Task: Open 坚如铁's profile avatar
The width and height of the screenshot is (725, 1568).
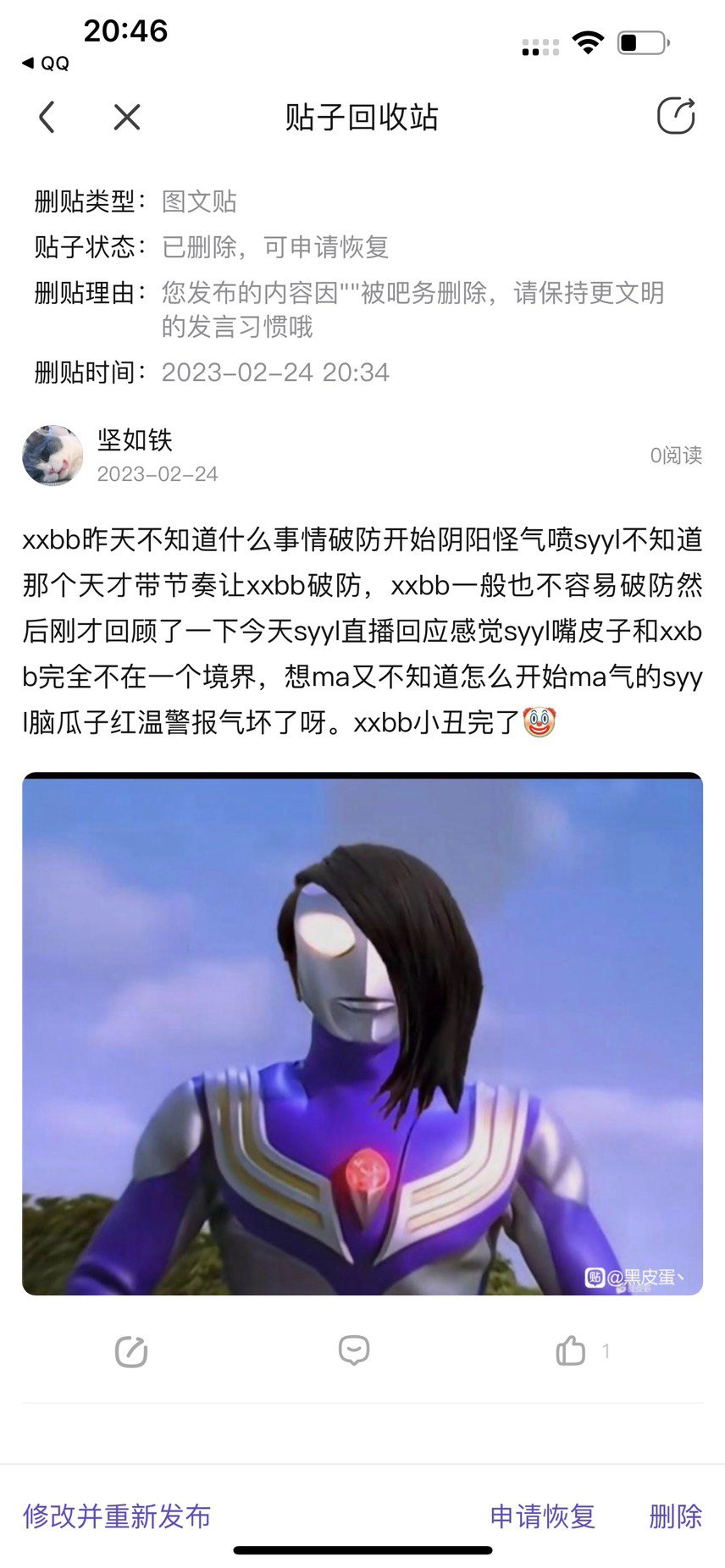Action: pos(53,455)
